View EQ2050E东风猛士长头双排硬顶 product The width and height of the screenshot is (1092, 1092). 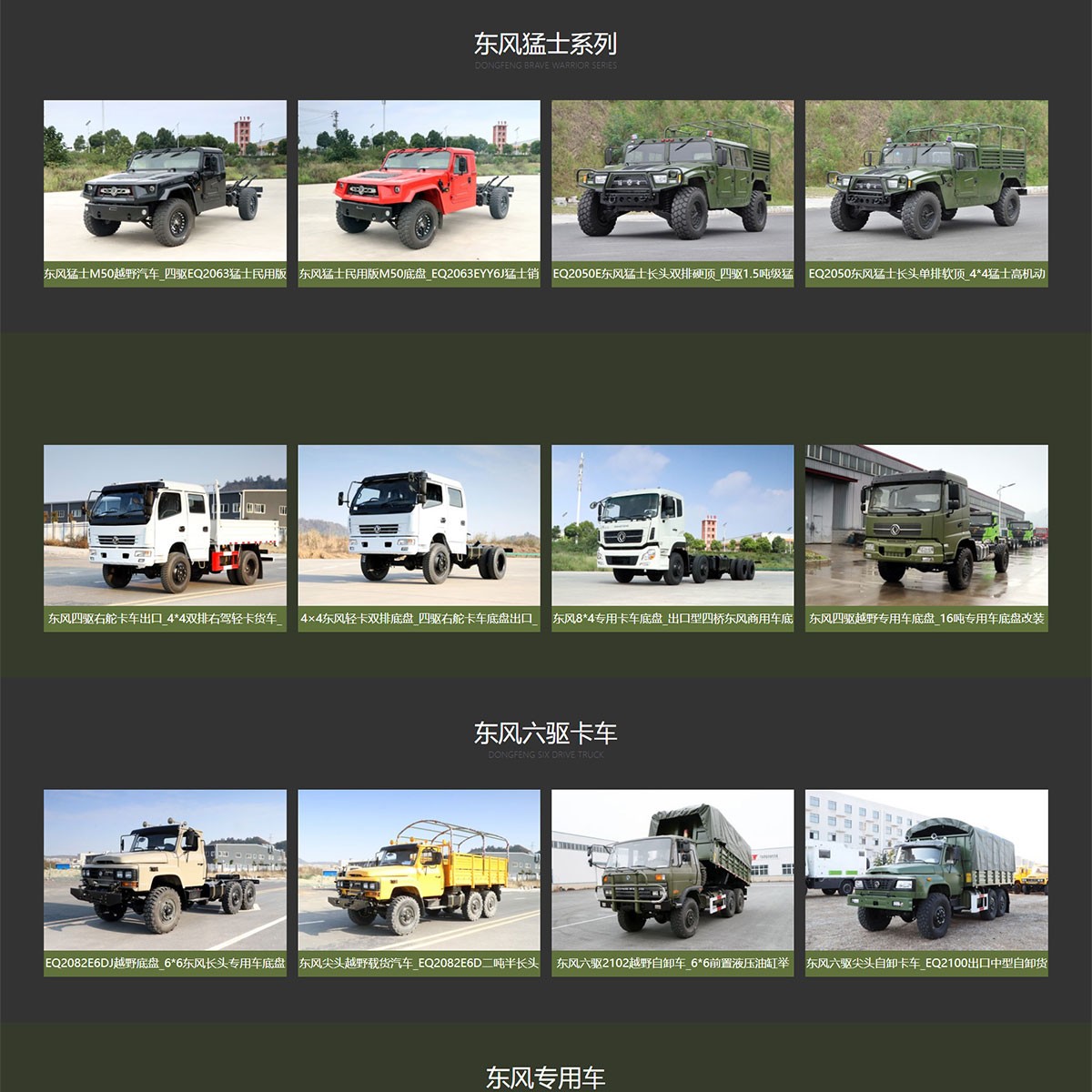pyautogui.click(x=672, y=193)
